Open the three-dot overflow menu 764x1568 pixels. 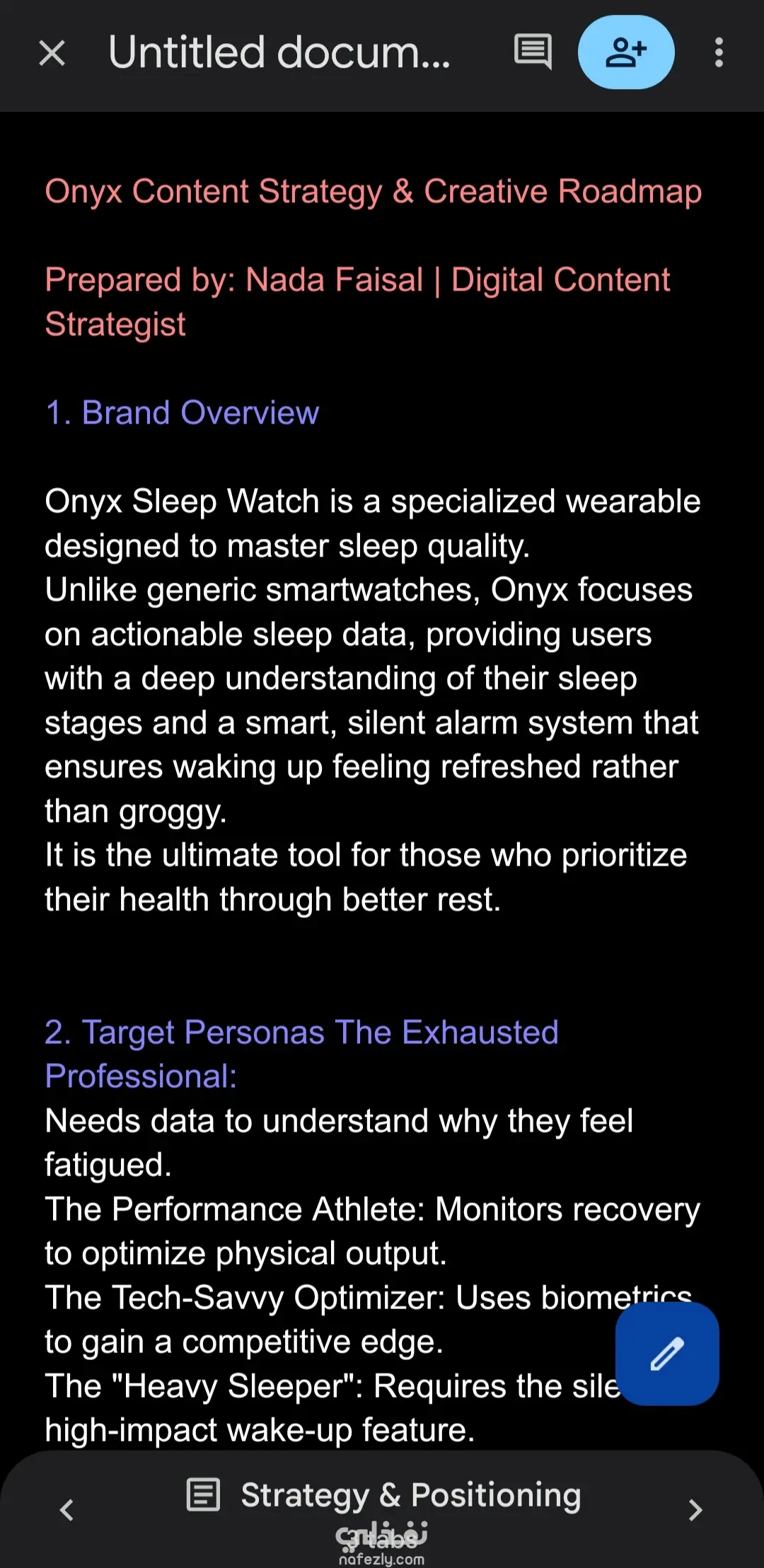[x=719, y=52]
